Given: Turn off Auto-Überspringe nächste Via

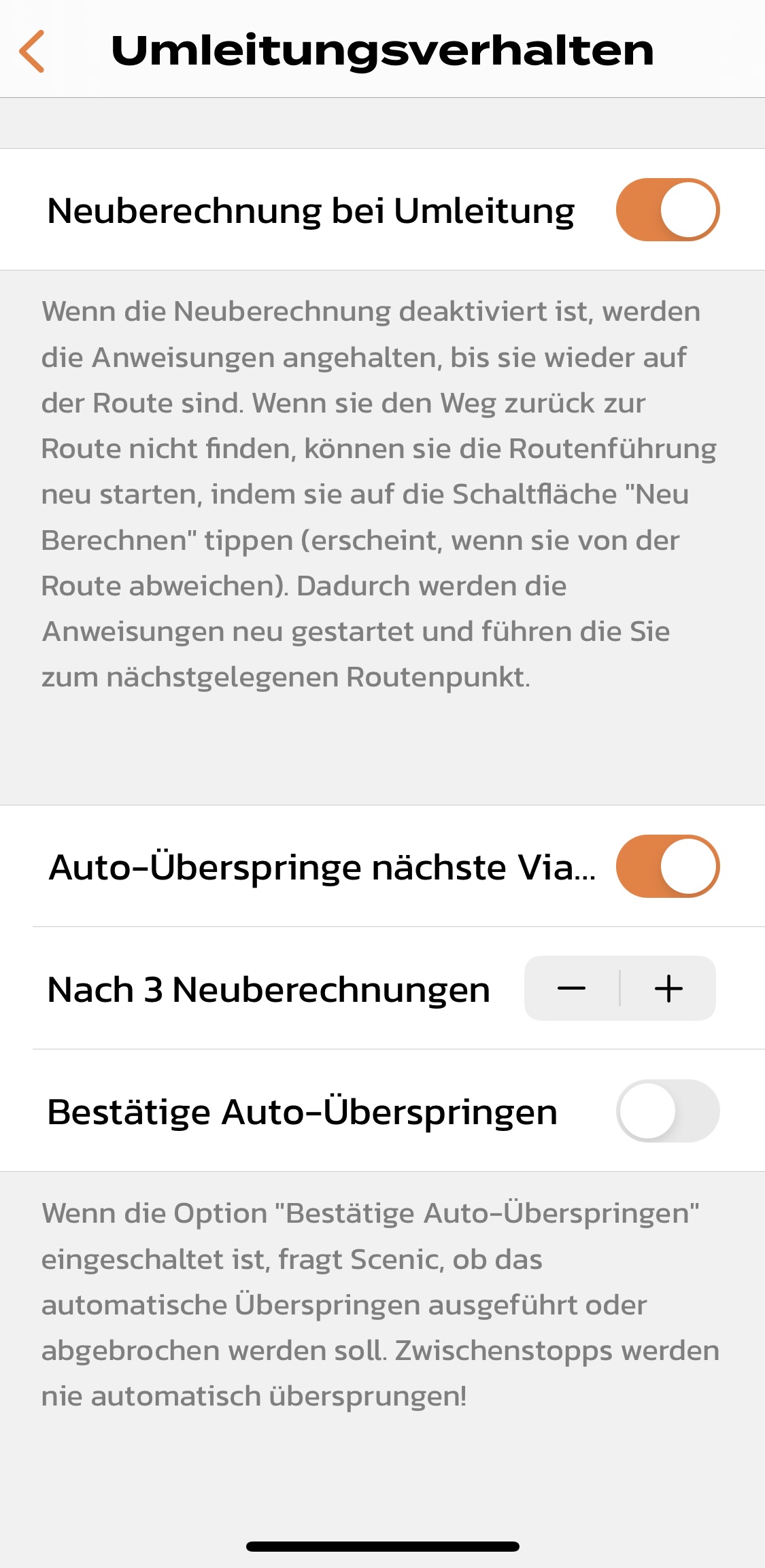Looking at the screenshot, I should coord(667,867).
